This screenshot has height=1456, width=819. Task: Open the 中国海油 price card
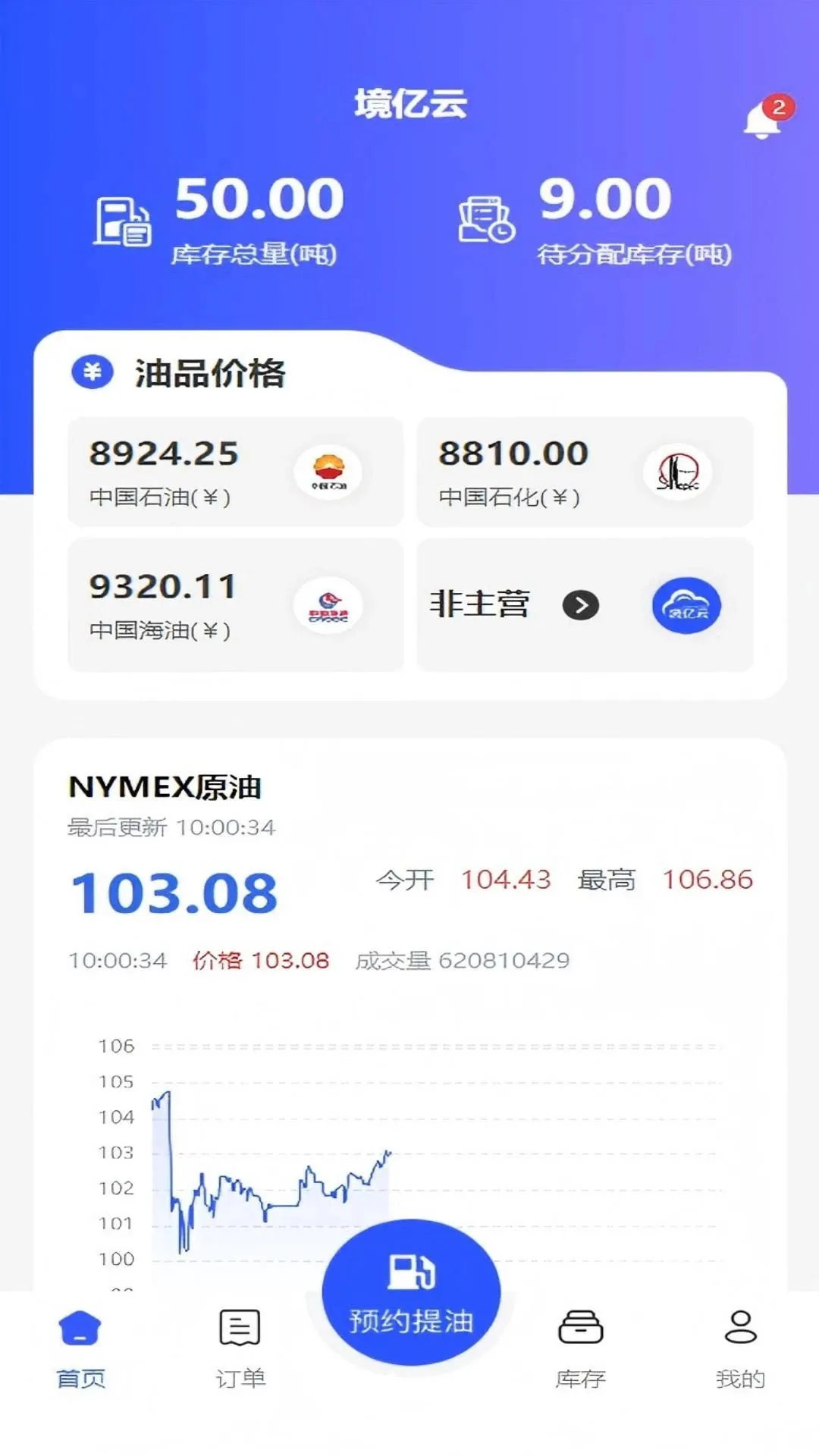236,604
